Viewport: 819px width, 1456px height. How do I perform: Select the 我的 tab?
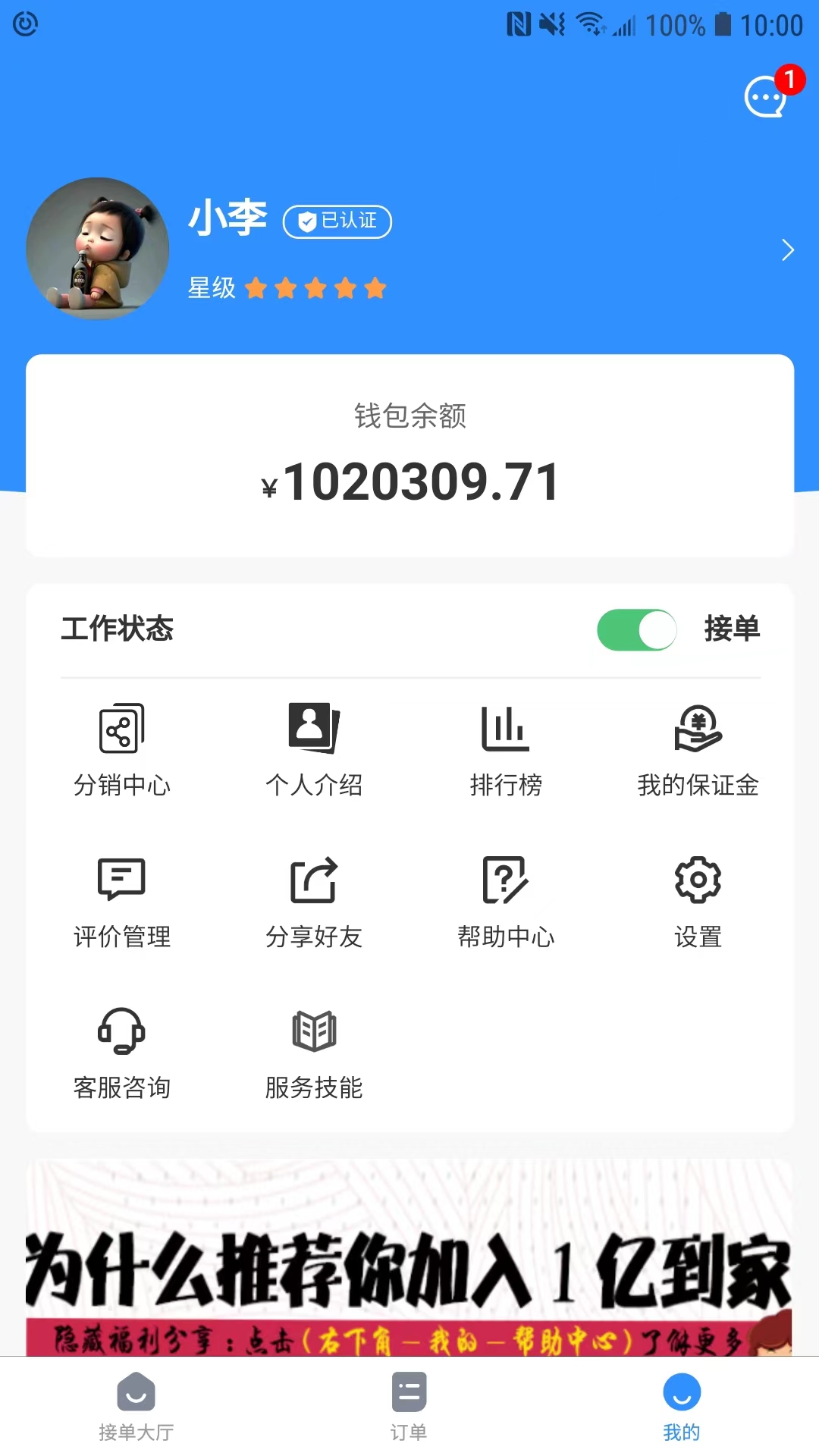click(x=682, y=1407)
